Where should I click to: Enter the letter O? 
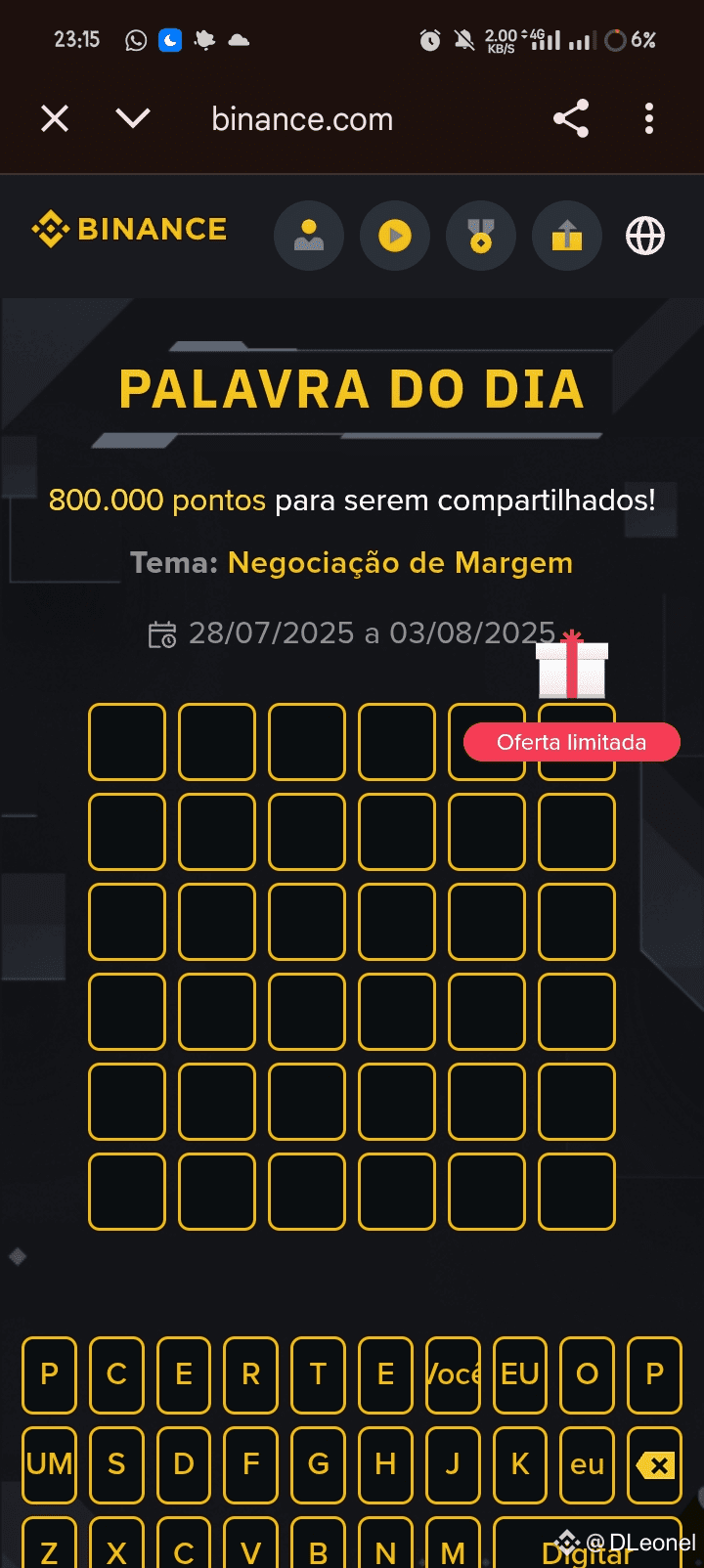(587, 1374)
